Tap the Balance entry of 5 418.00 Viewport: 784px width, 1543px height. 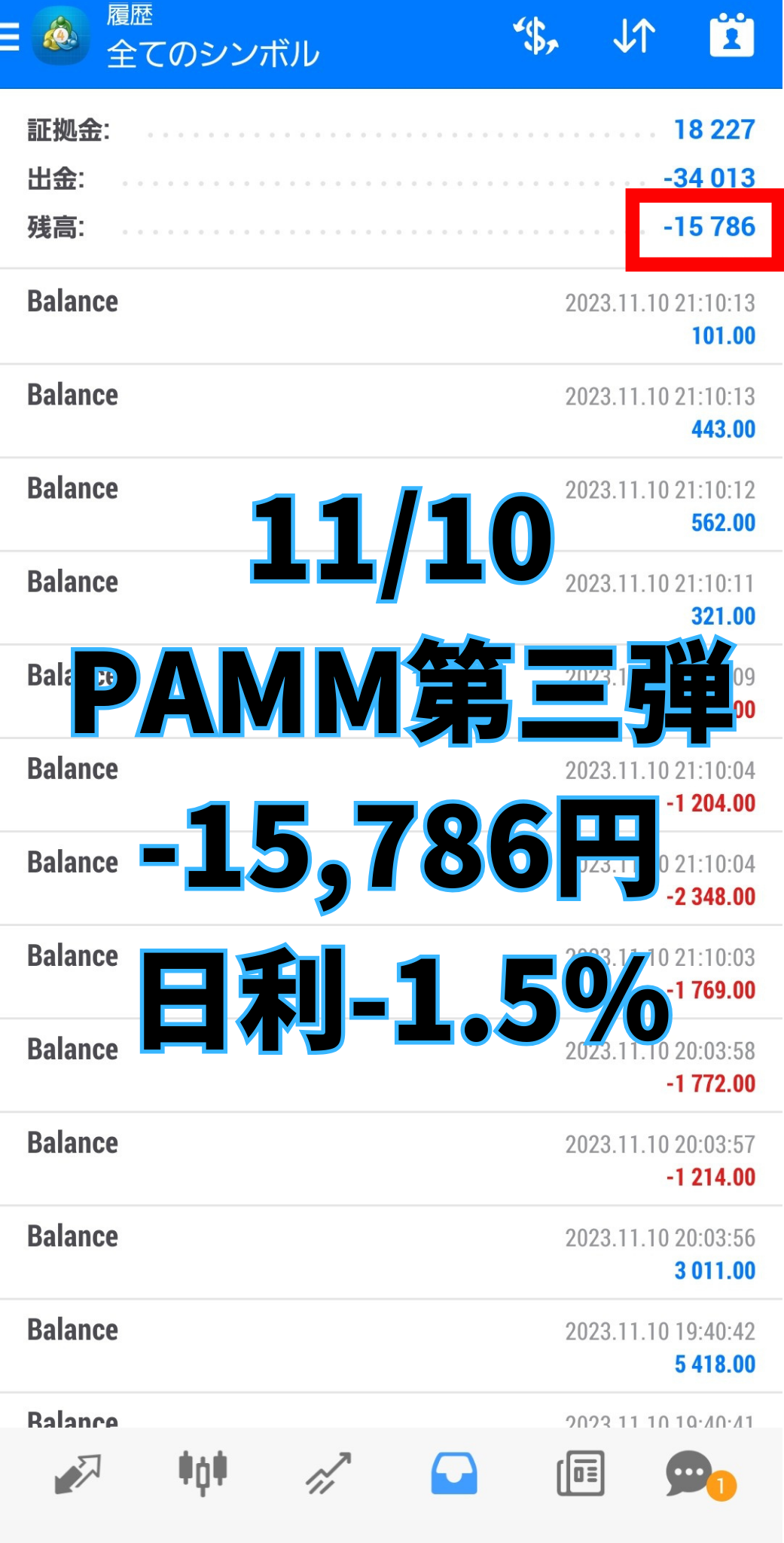pyautogui.click(x=392, y=1346)
